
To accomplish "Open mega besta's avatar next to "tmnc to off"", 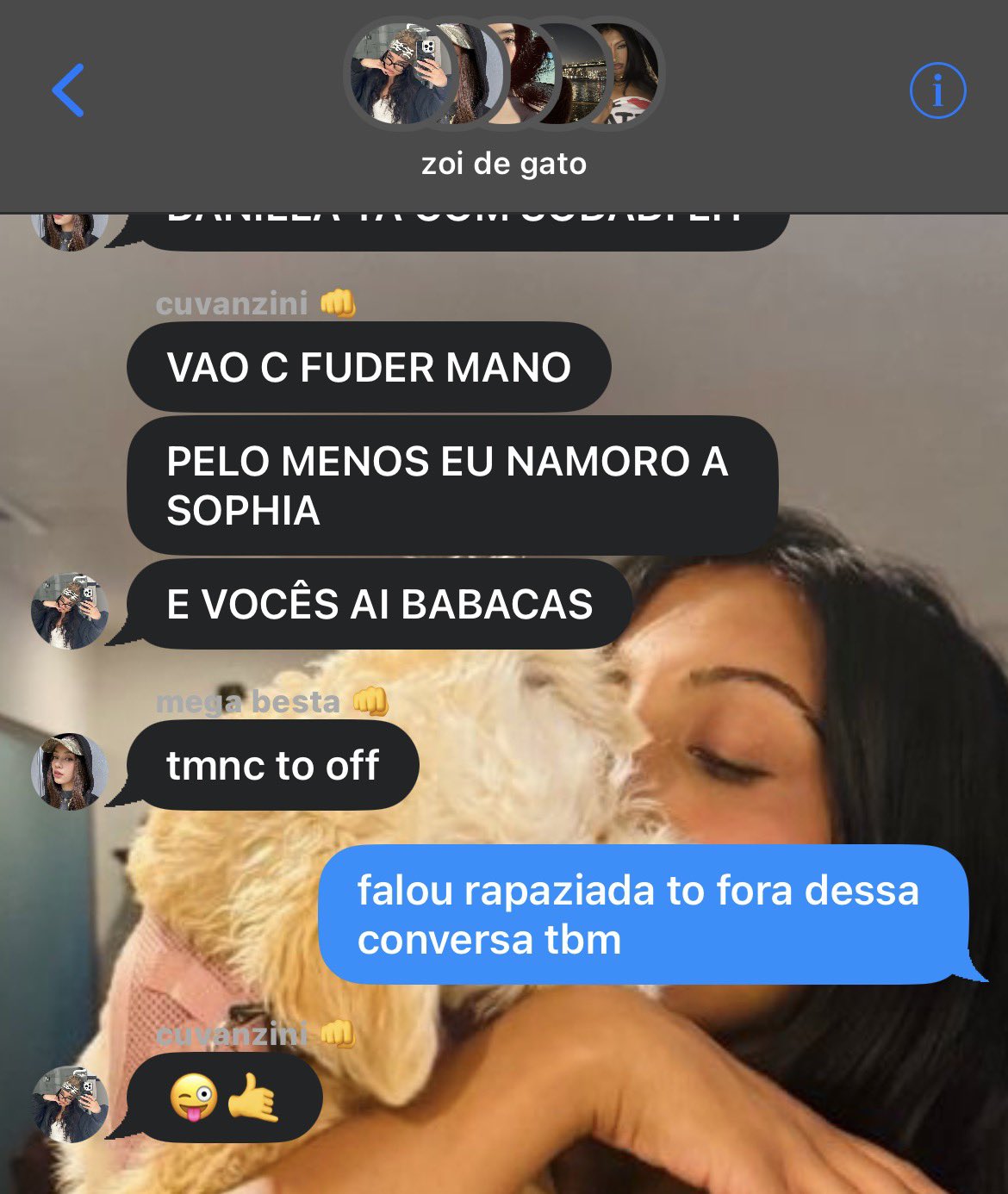I will point(70,771).
